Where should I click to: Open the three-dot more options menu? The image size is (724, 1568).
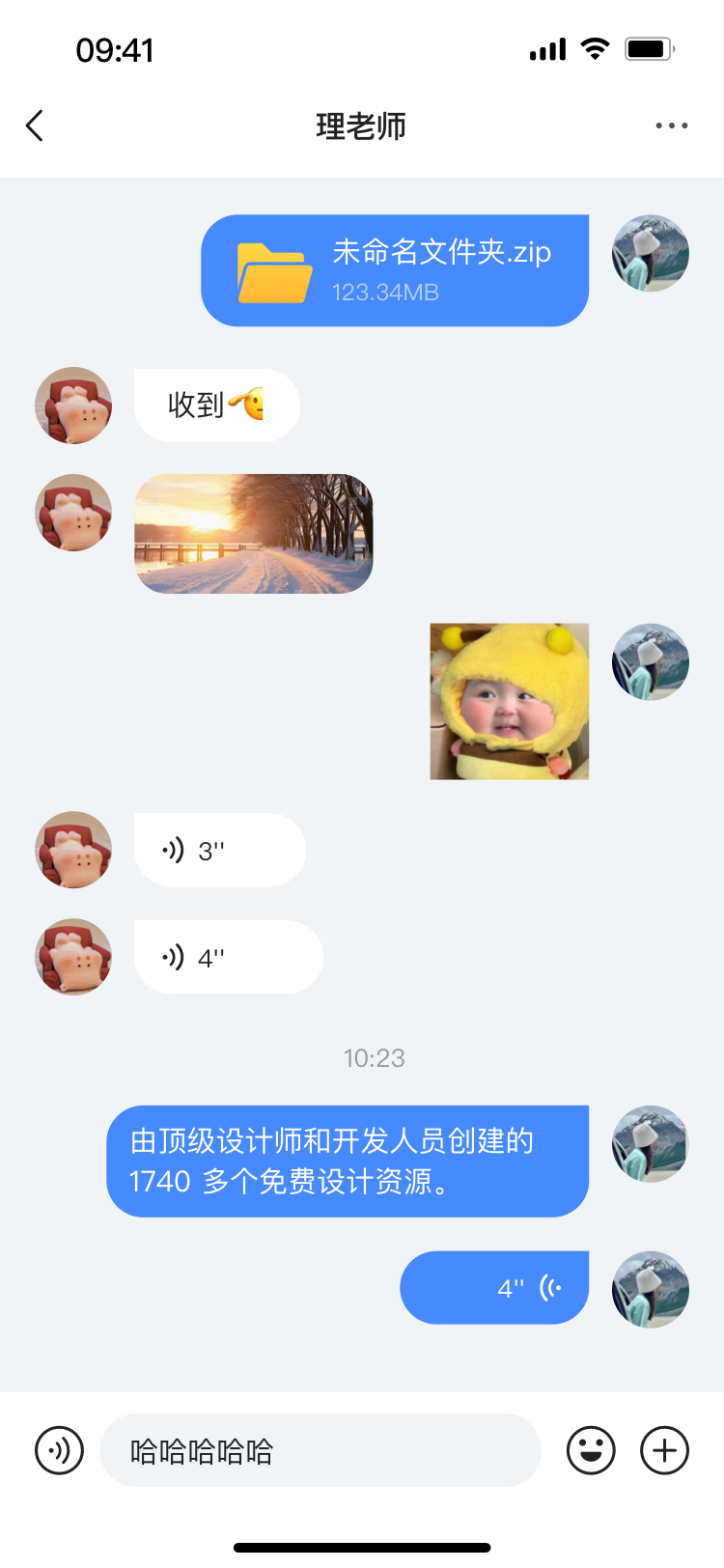(671, 126)
